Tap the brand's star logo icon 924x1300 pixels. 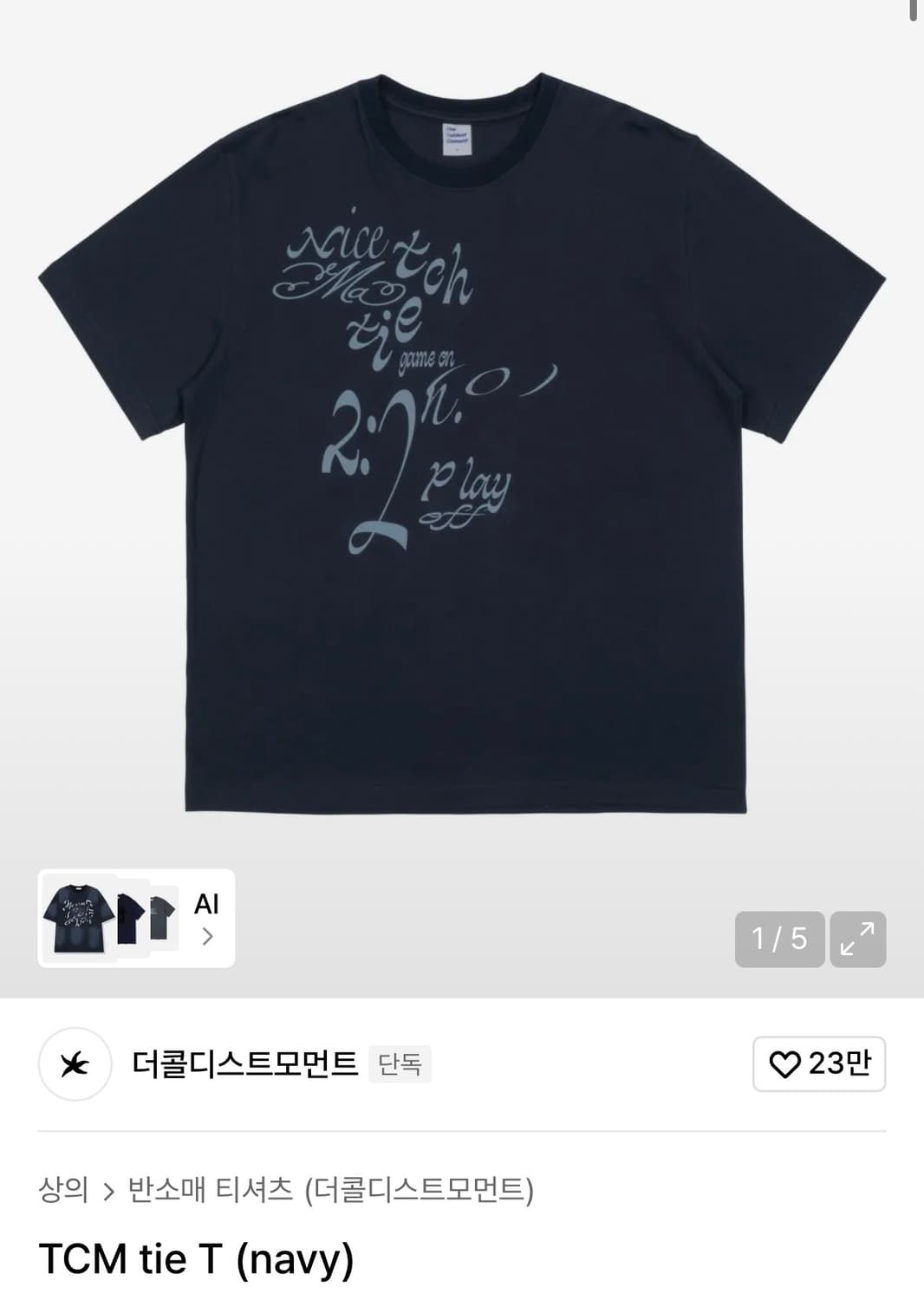[76, 1065]
